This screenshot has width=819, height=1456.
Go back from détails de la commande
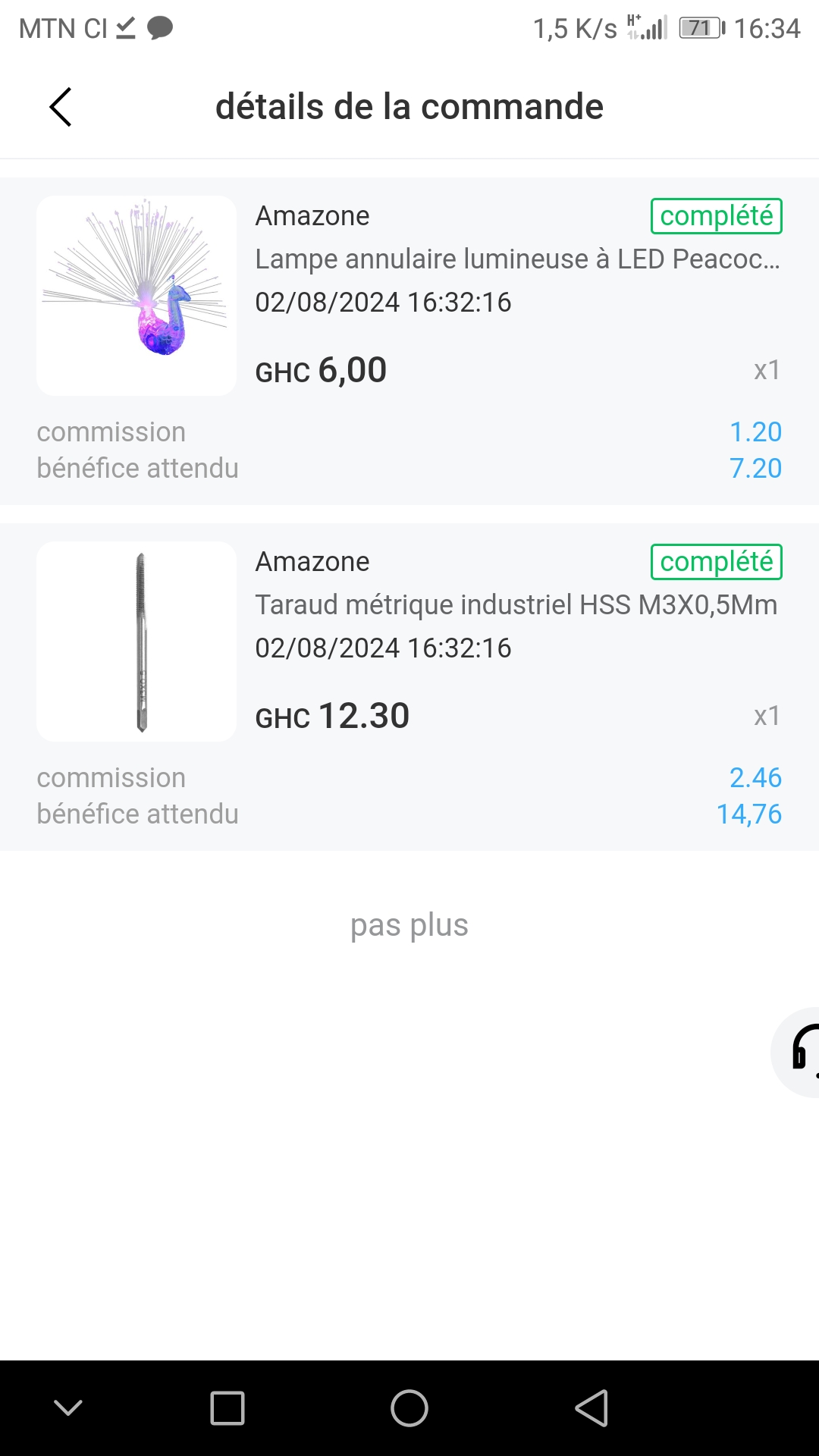61,107
